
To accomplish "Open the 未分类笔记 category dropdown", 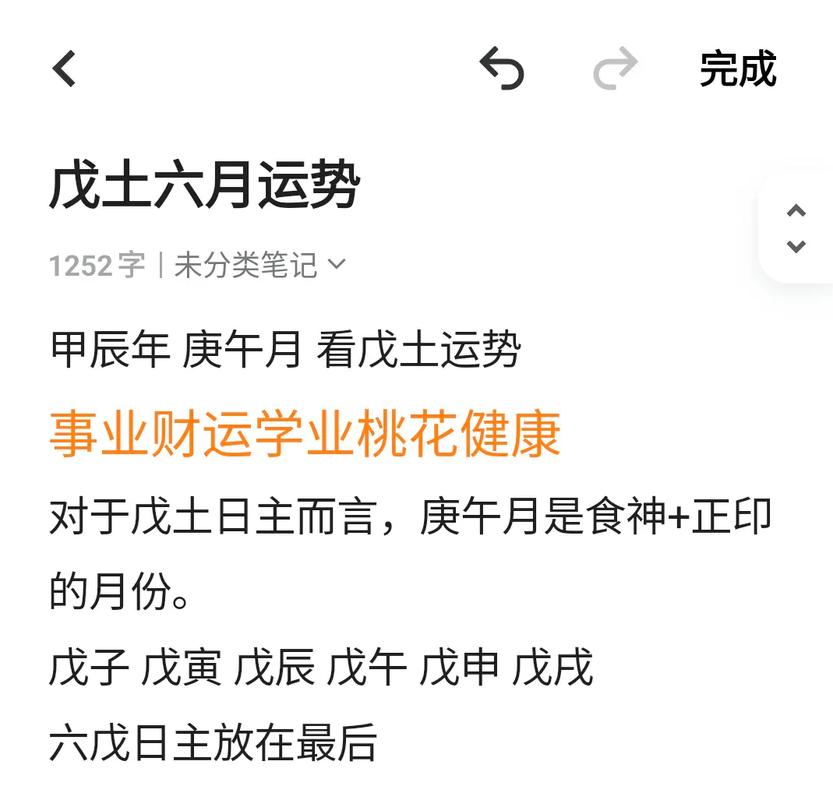I will point(259,265).
